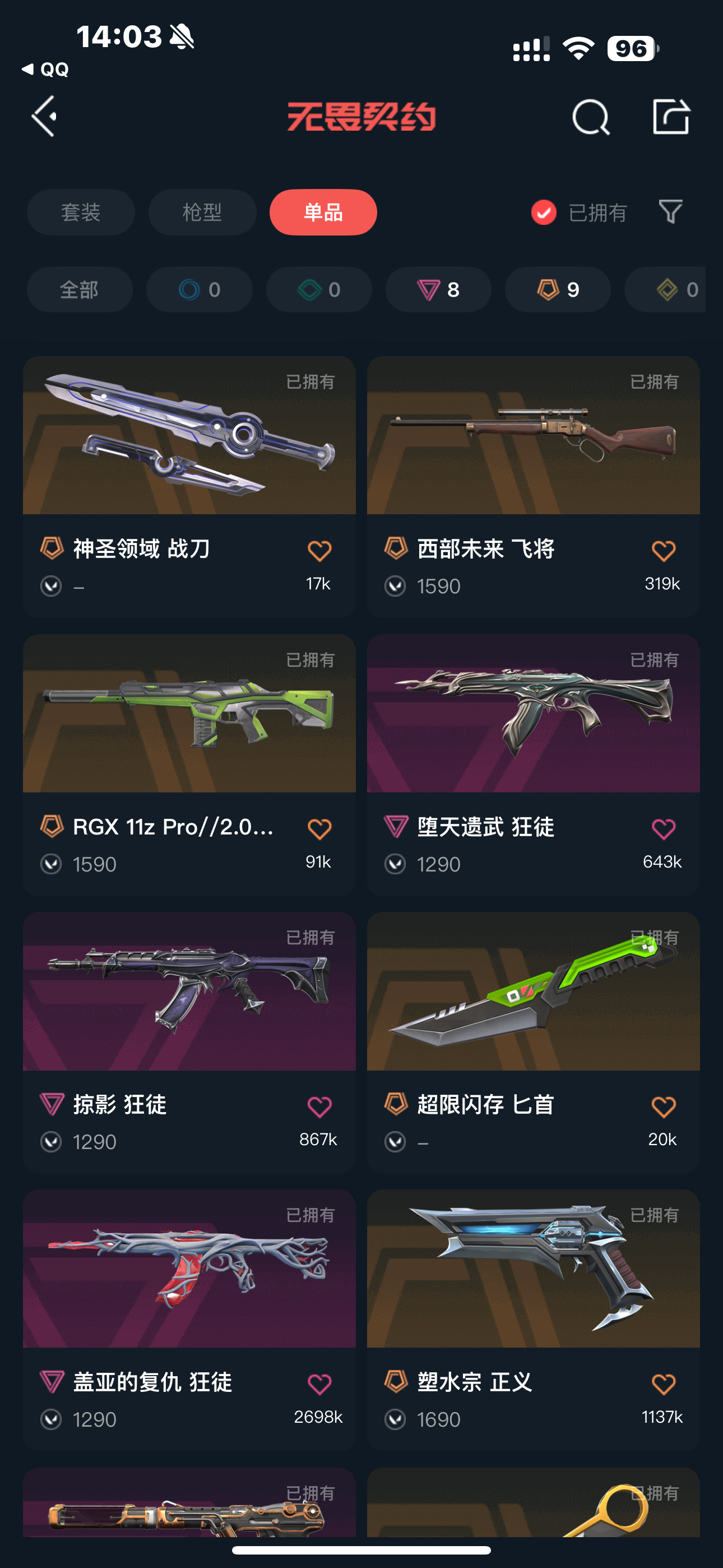Select the 单品 tab
The height and width of the screenshot is (1568, 723).
click(323, 213)
